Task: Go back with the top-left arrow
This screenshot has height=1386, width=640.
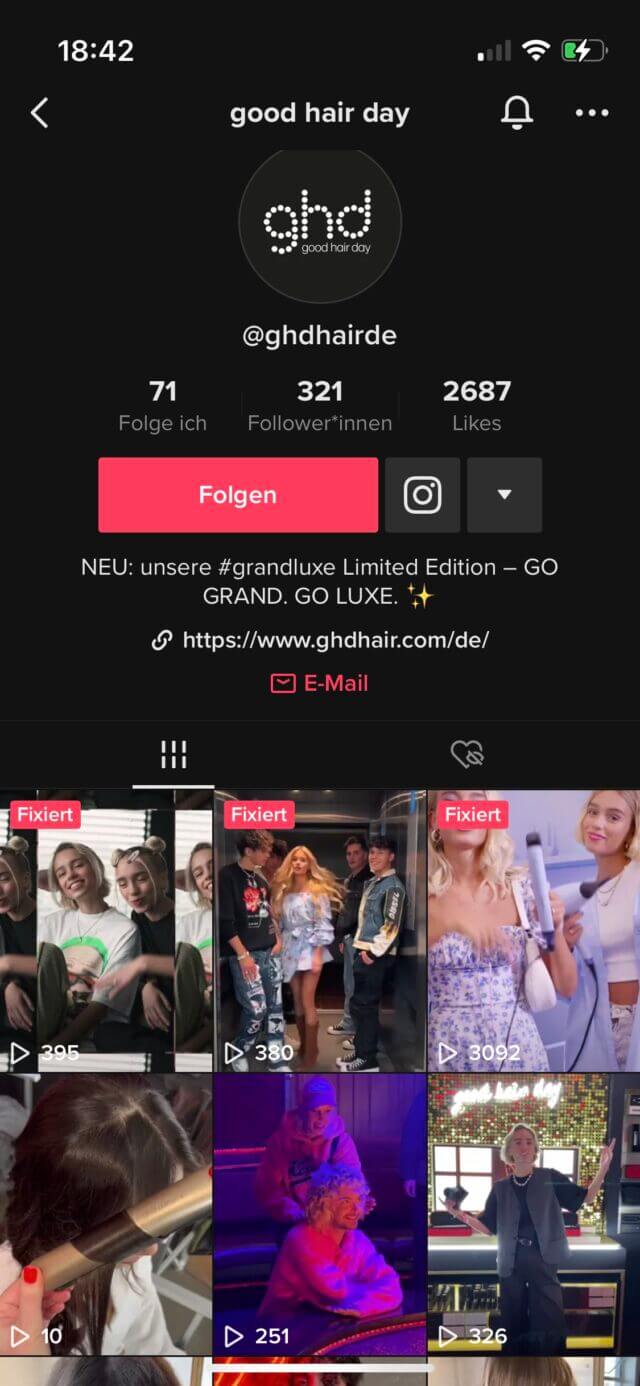Action: pos(39,113)
